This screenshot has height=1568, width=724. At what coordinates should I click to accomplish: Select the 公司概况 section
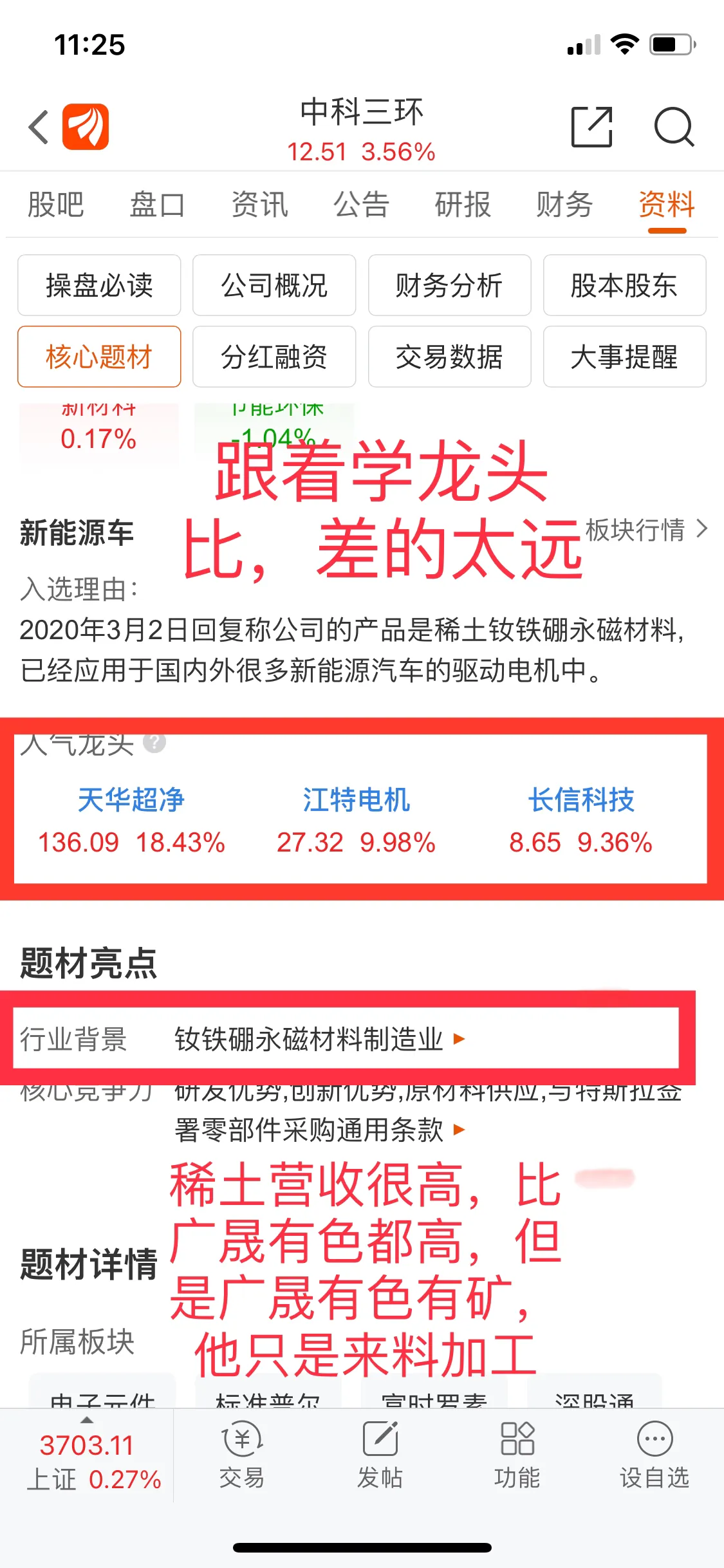tap(274, 285)
